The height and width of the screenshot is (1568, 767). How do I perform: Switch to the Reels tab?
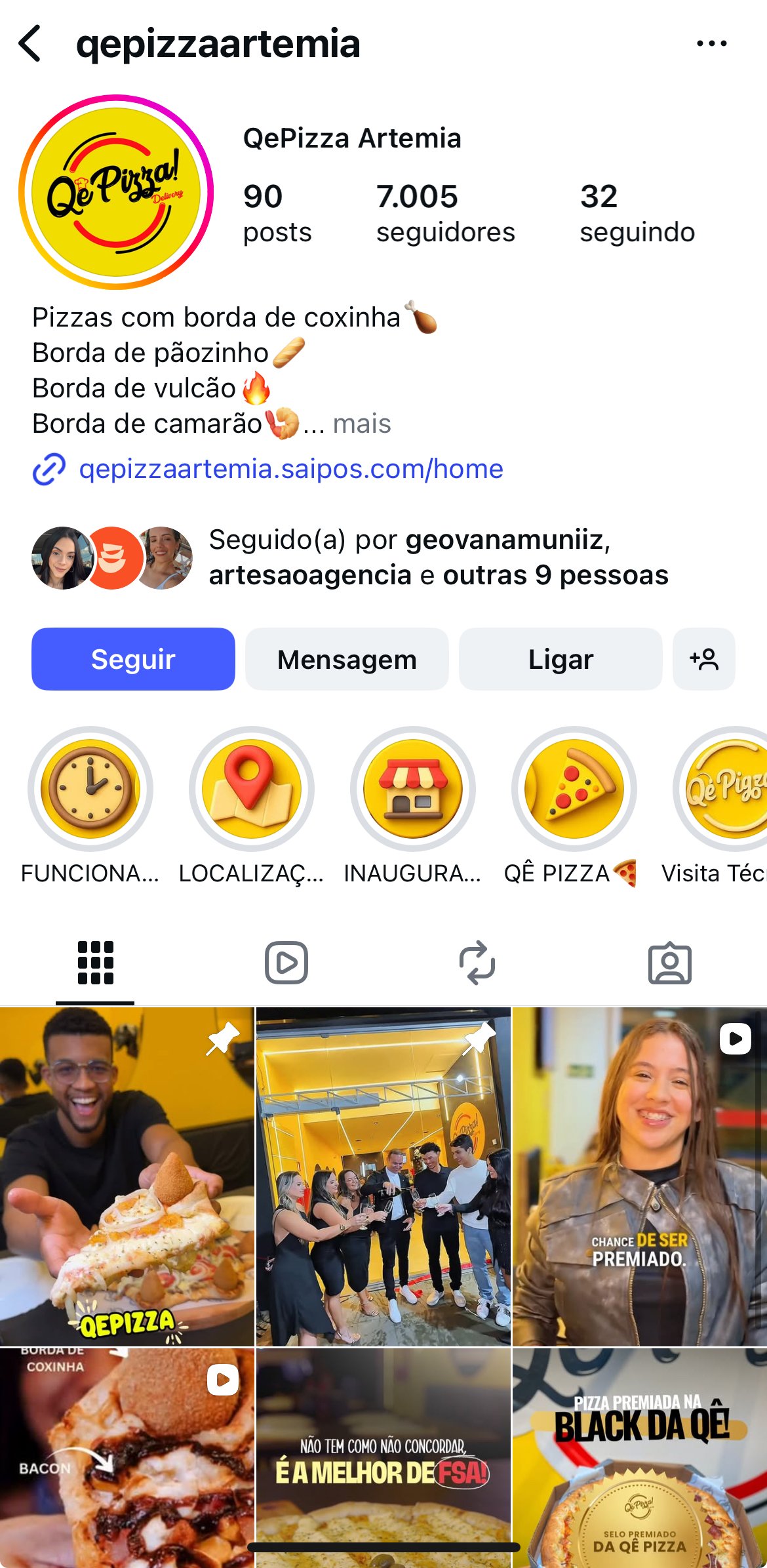tap(286, 963)
